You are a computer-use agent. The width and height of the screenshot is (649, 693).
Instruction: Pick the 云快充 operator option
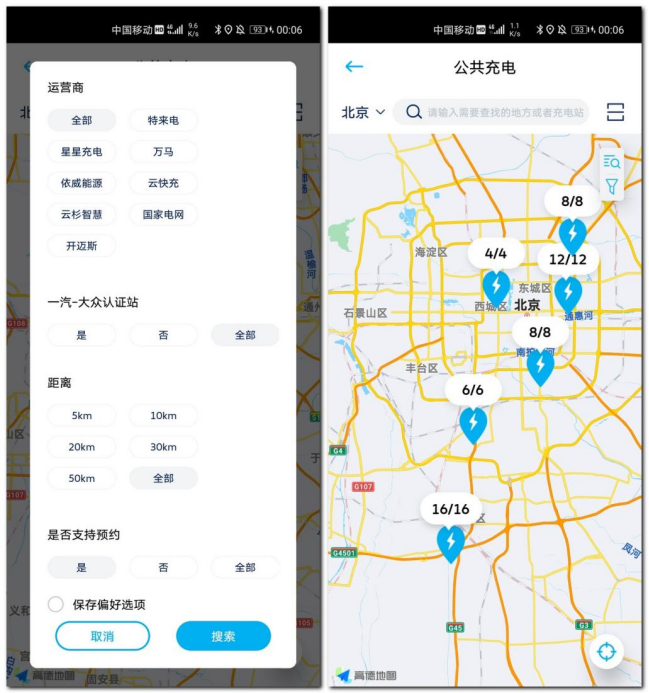[163, 183]
